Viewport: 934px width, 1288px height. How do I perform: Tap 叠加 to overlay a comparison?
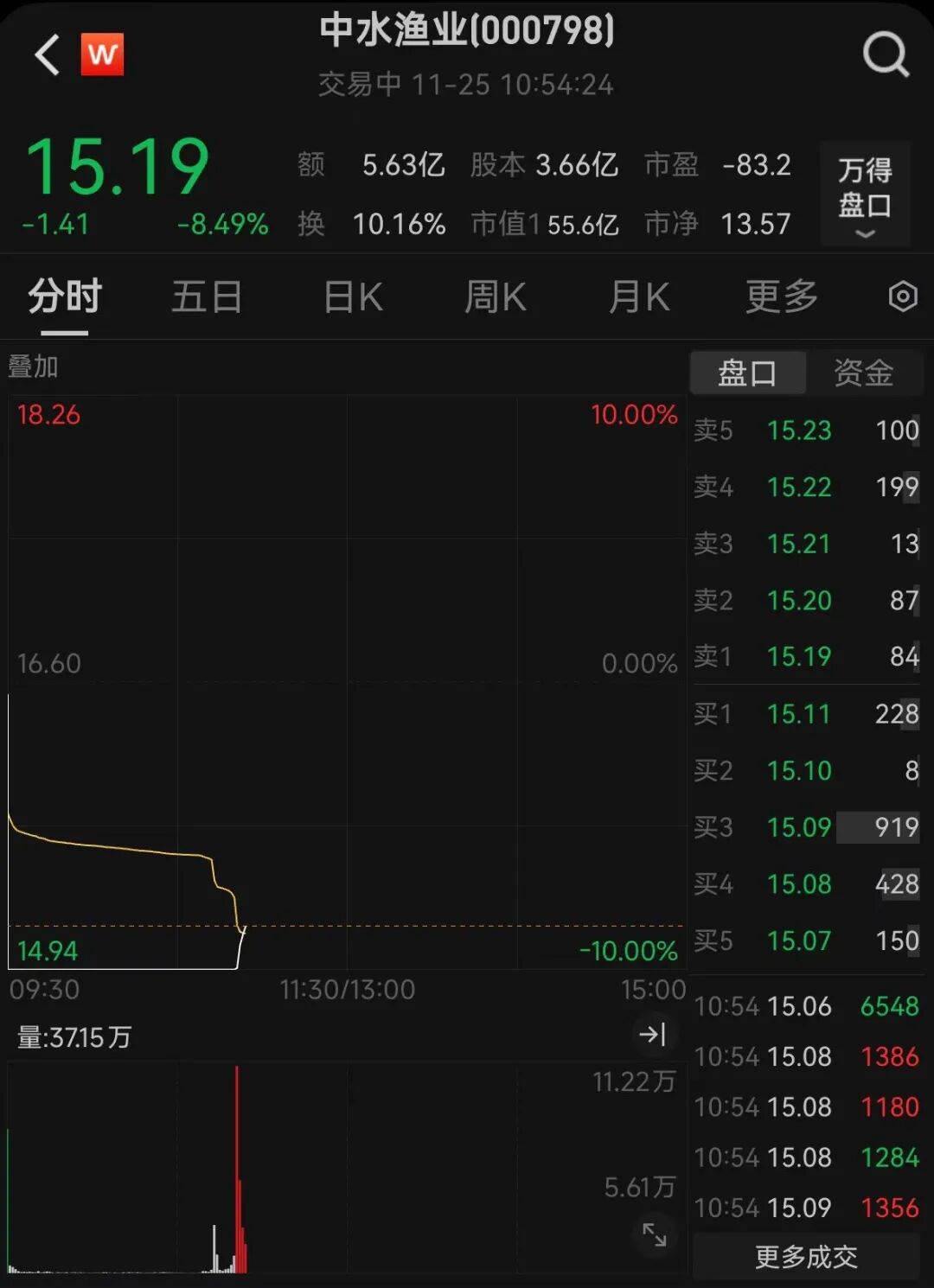pos(33,367)
